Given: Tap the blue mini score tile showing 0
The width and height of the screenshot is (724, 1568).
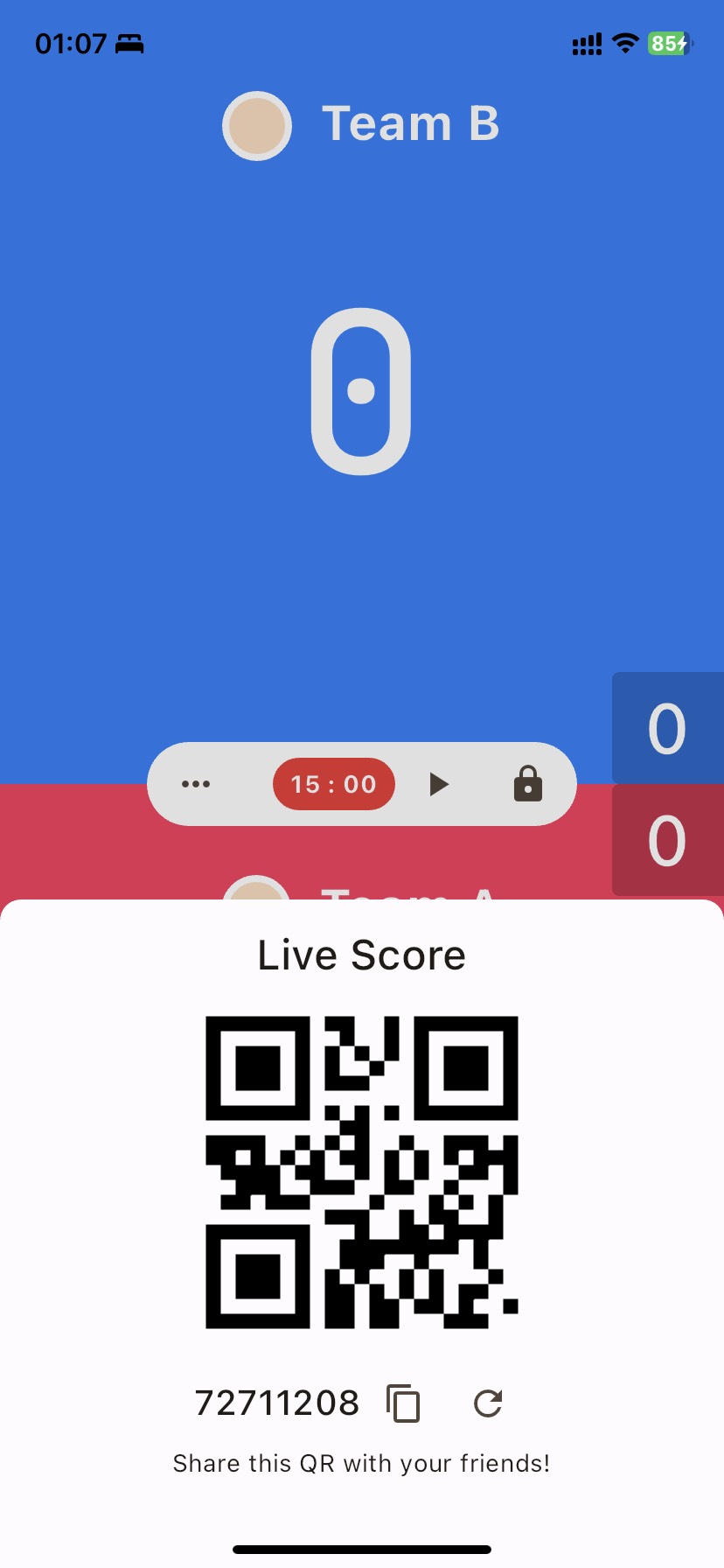Looking at the screenshot, I should click(x=668, y=728).
